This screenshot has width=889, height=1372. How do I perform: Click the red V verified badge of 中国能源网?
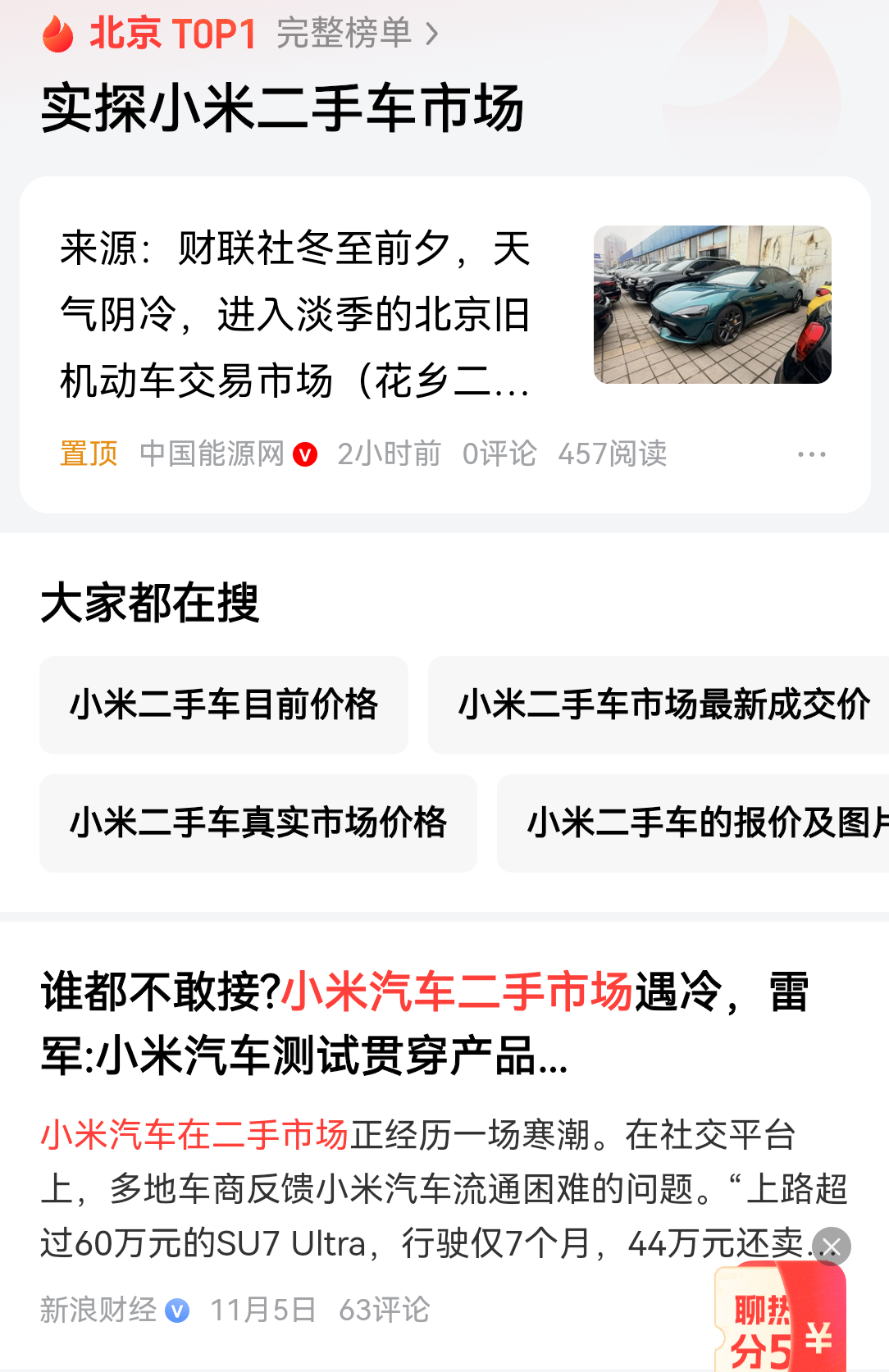[x=305, y=454]
